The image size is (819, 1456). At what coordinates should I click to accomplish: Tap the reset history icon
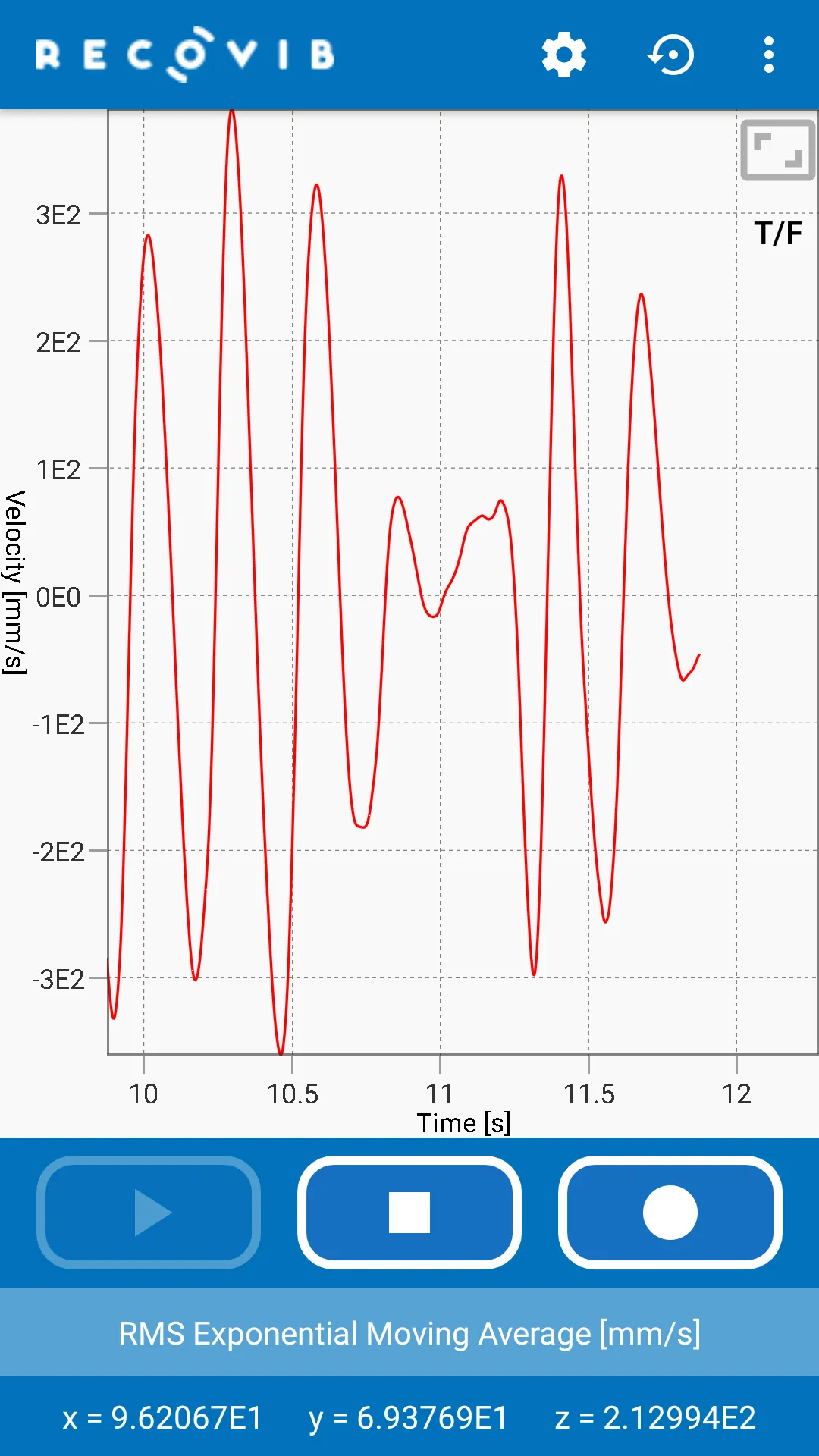click(x=670, y=55)
